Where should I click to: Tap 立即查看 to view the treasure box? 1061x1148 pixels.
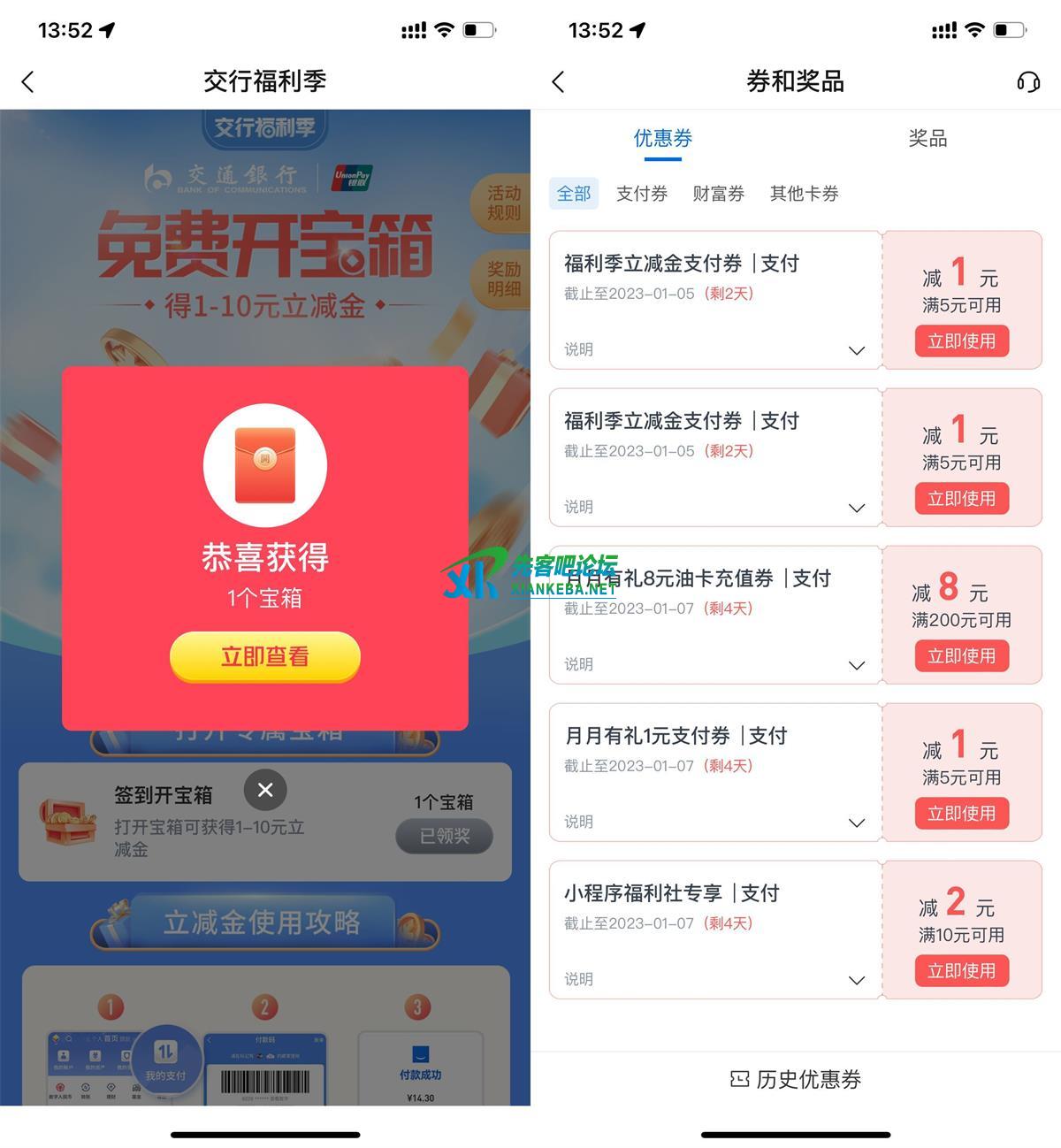coord(264,656)
